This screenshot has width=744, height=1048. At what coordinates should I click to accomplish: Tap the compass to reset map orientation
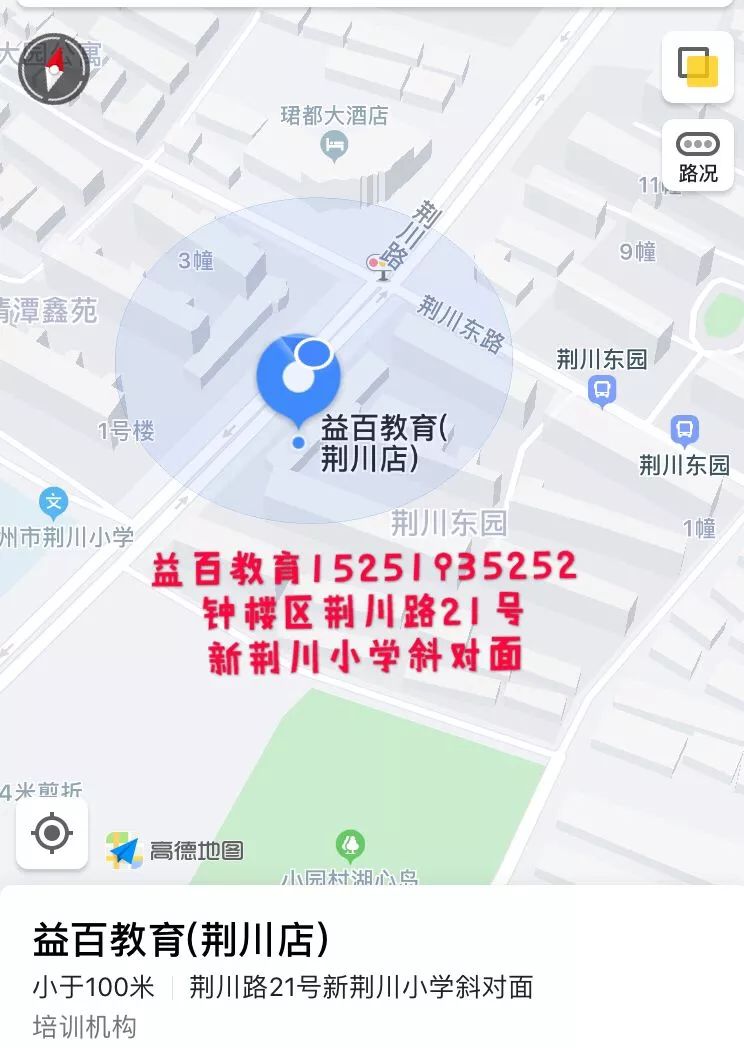tap(54, 68)
